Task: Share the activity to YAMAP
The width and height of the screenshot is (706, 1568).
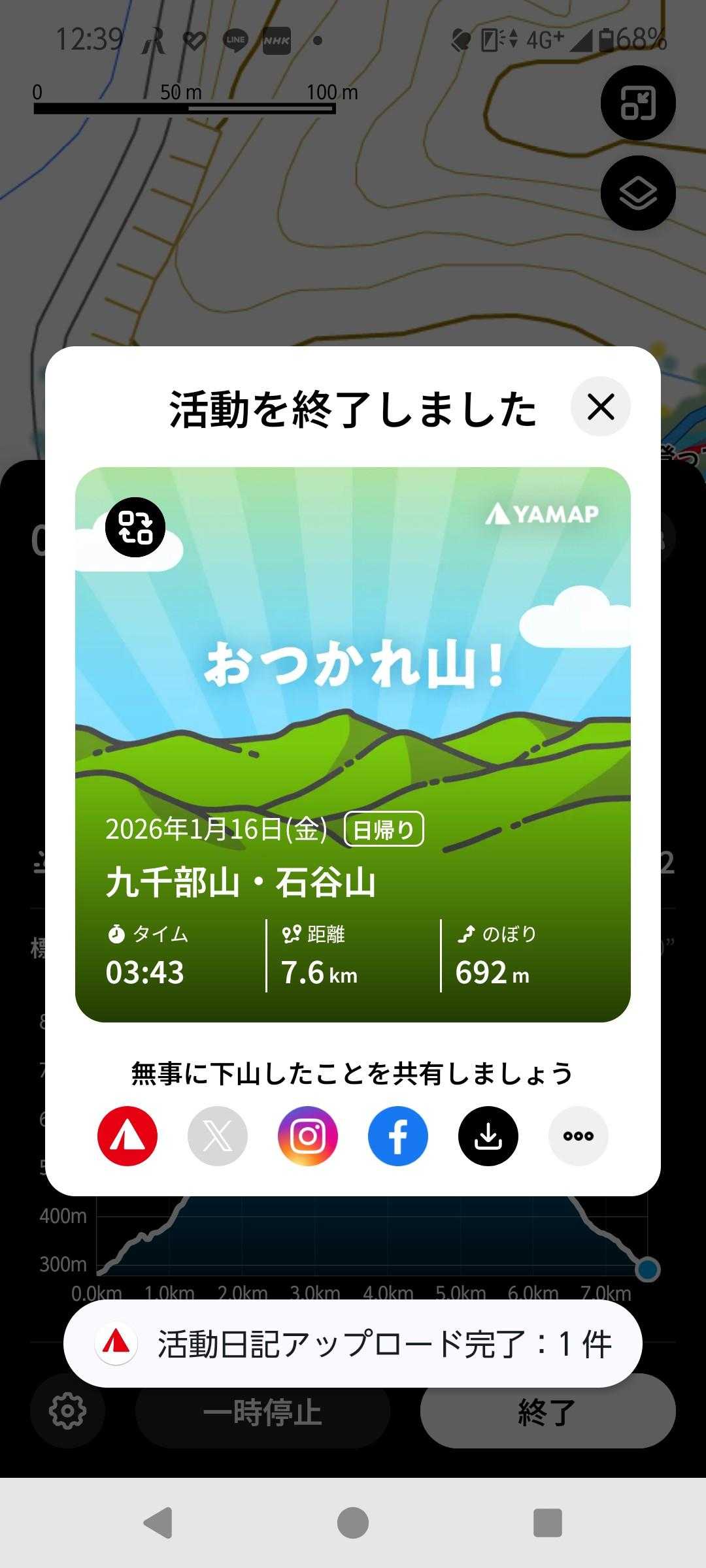Action: coord(127,1136)
